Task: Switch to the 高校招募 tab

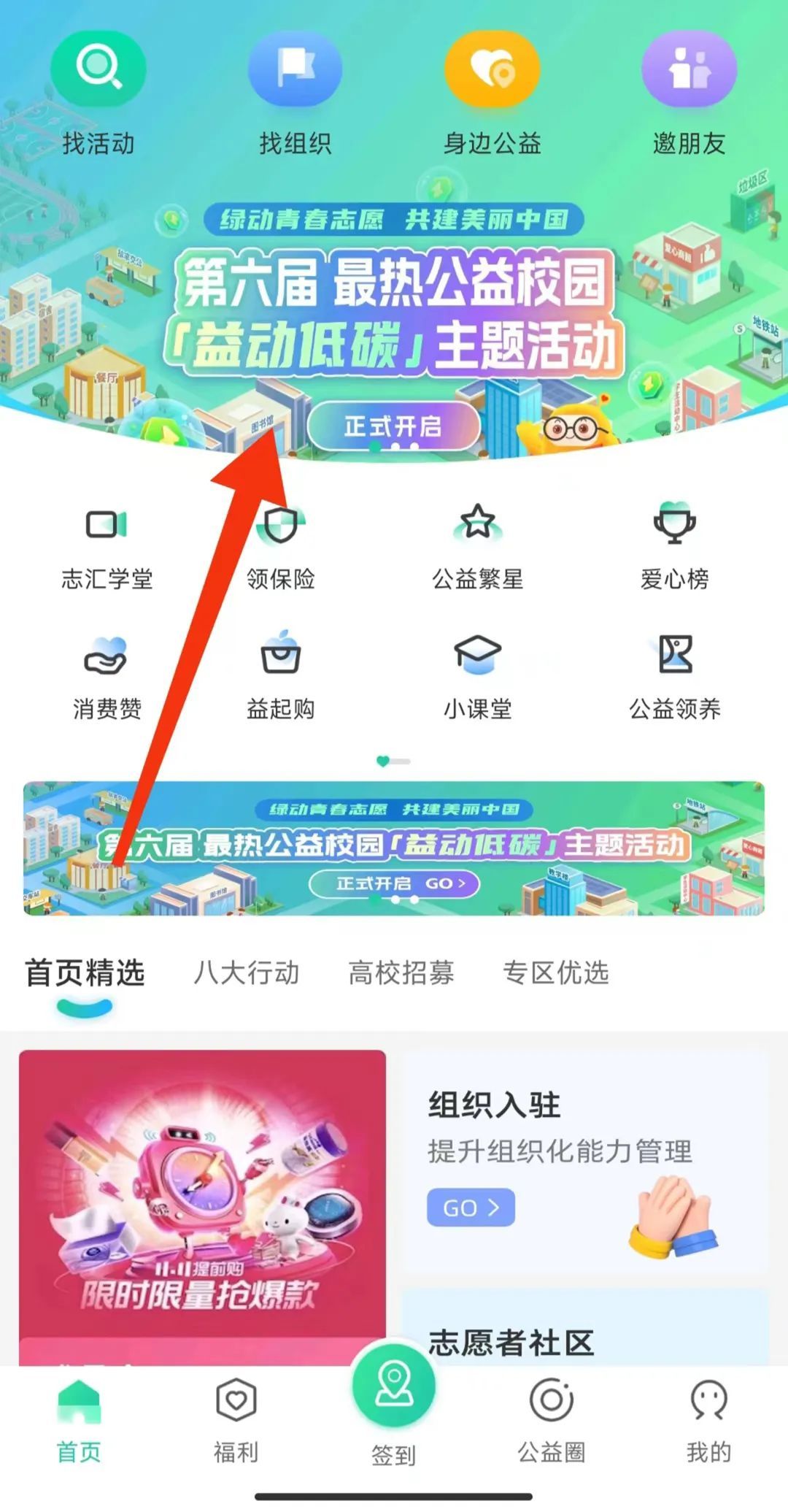Action: [x=401, y=973]
